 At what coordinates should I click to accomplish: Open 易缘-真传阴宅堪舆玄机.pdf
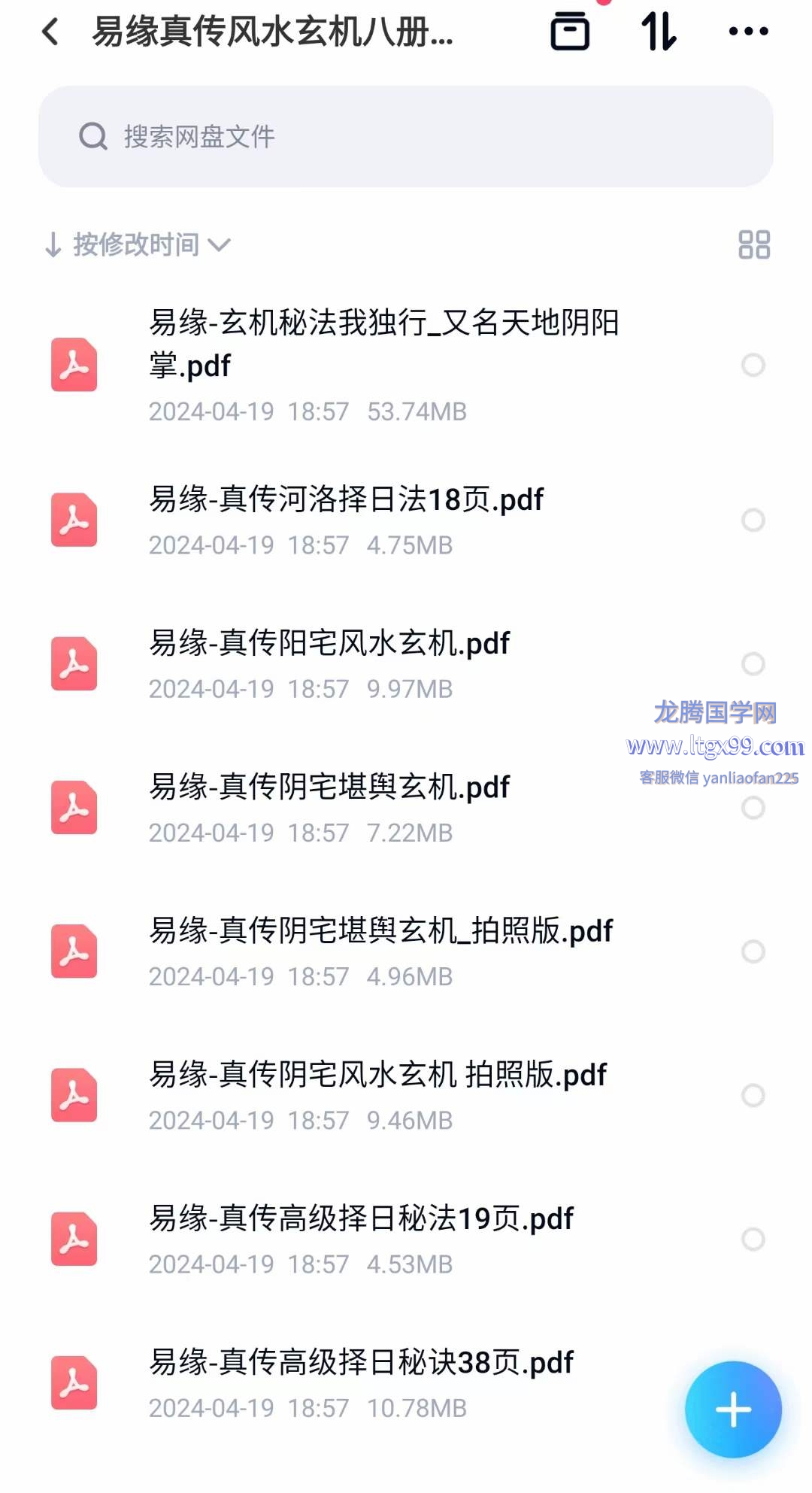click(329, 787)
